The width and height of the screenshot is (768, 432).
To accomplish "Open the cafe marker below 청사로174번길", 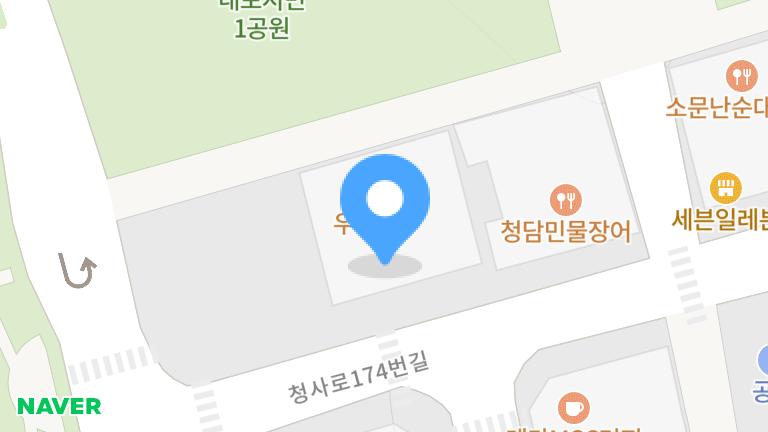I will [573, 408].
